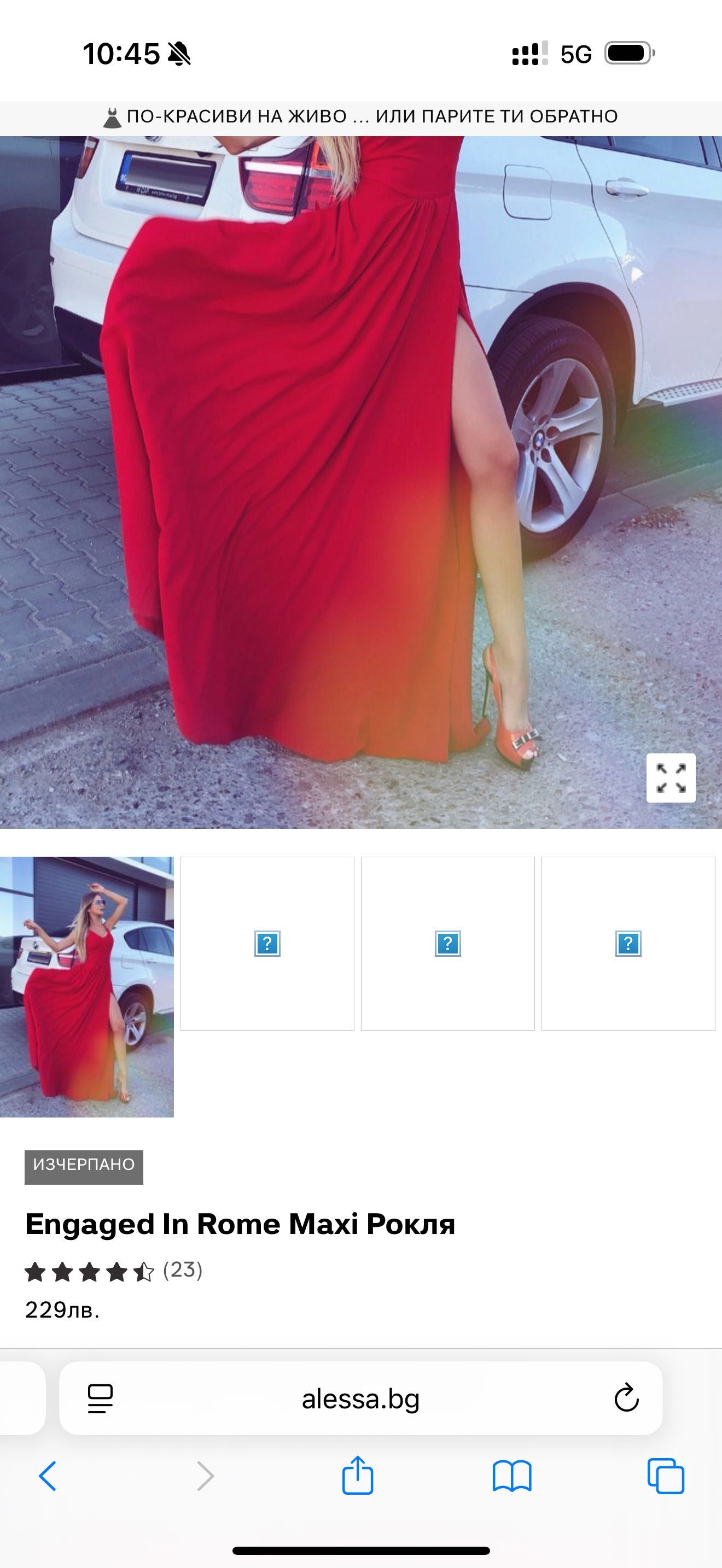Screen dimensions: 722x1568
Task: Open the star rating reviews (23)
Action: pyautogui.click(x=113, y=1271)
